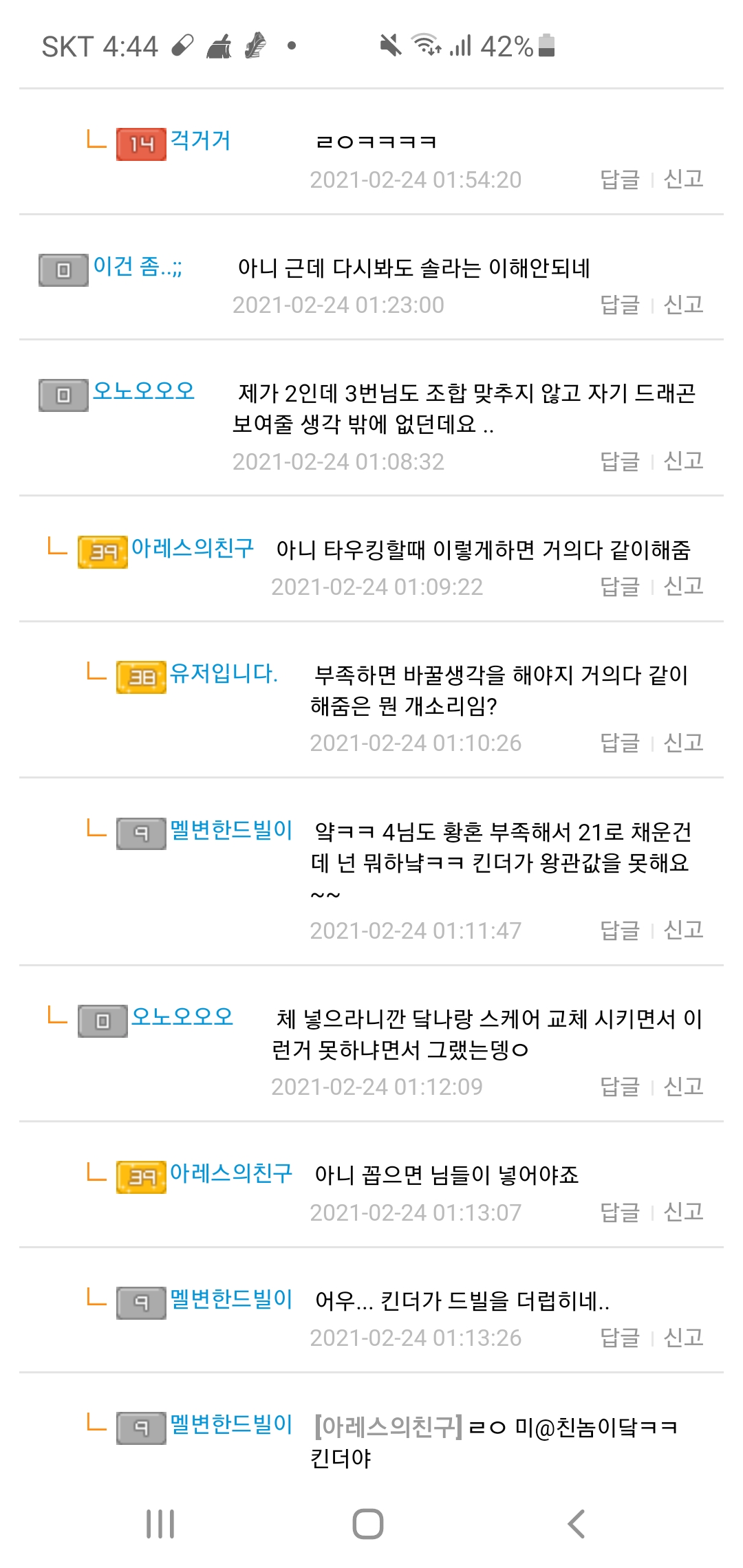Reply to the comment posted at 01:08:32
Viewport: 743px width, 1568px height.
(620, 461)
